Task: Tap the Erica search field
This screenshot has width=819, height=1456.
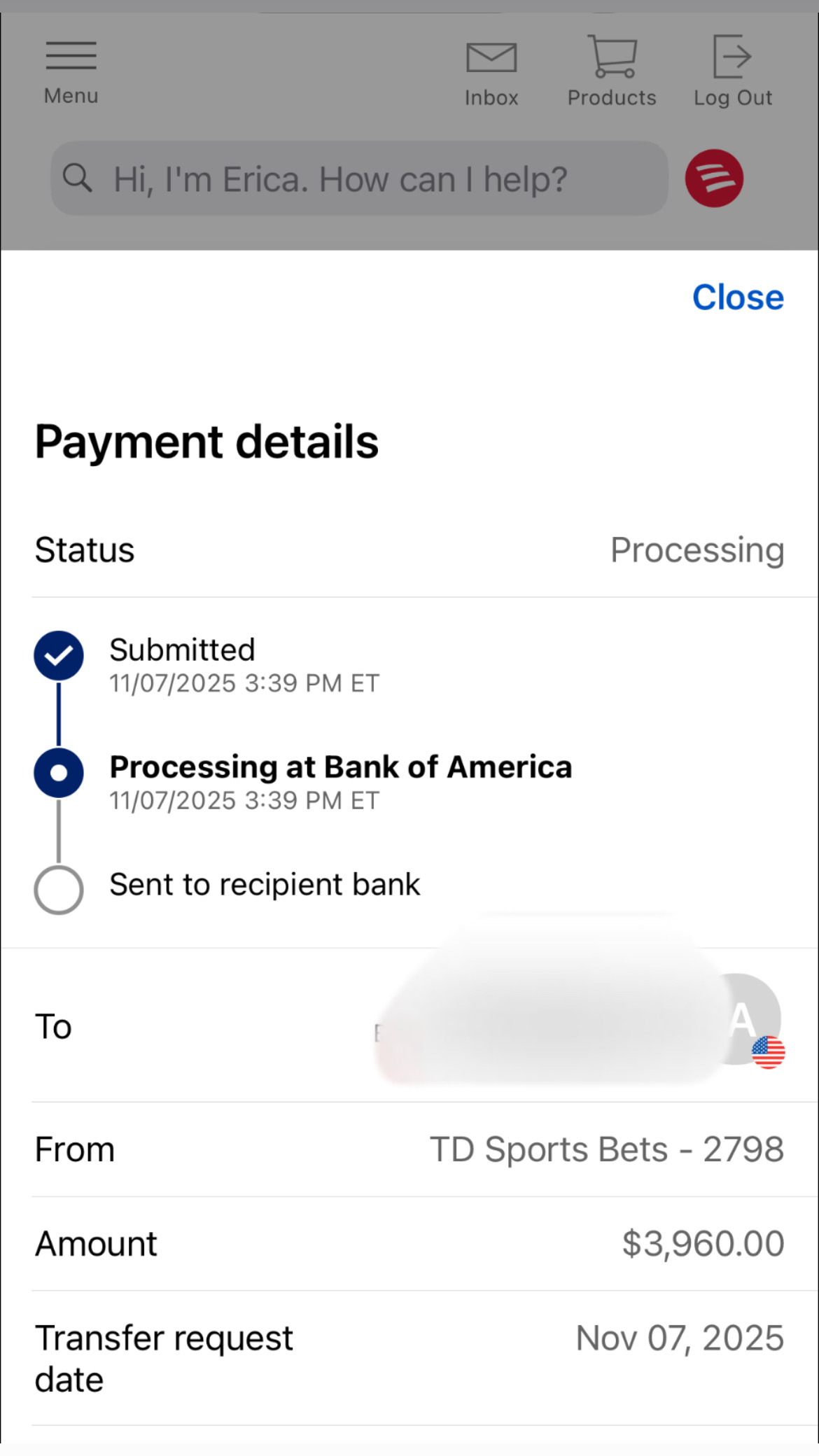Action: point(358,179)
